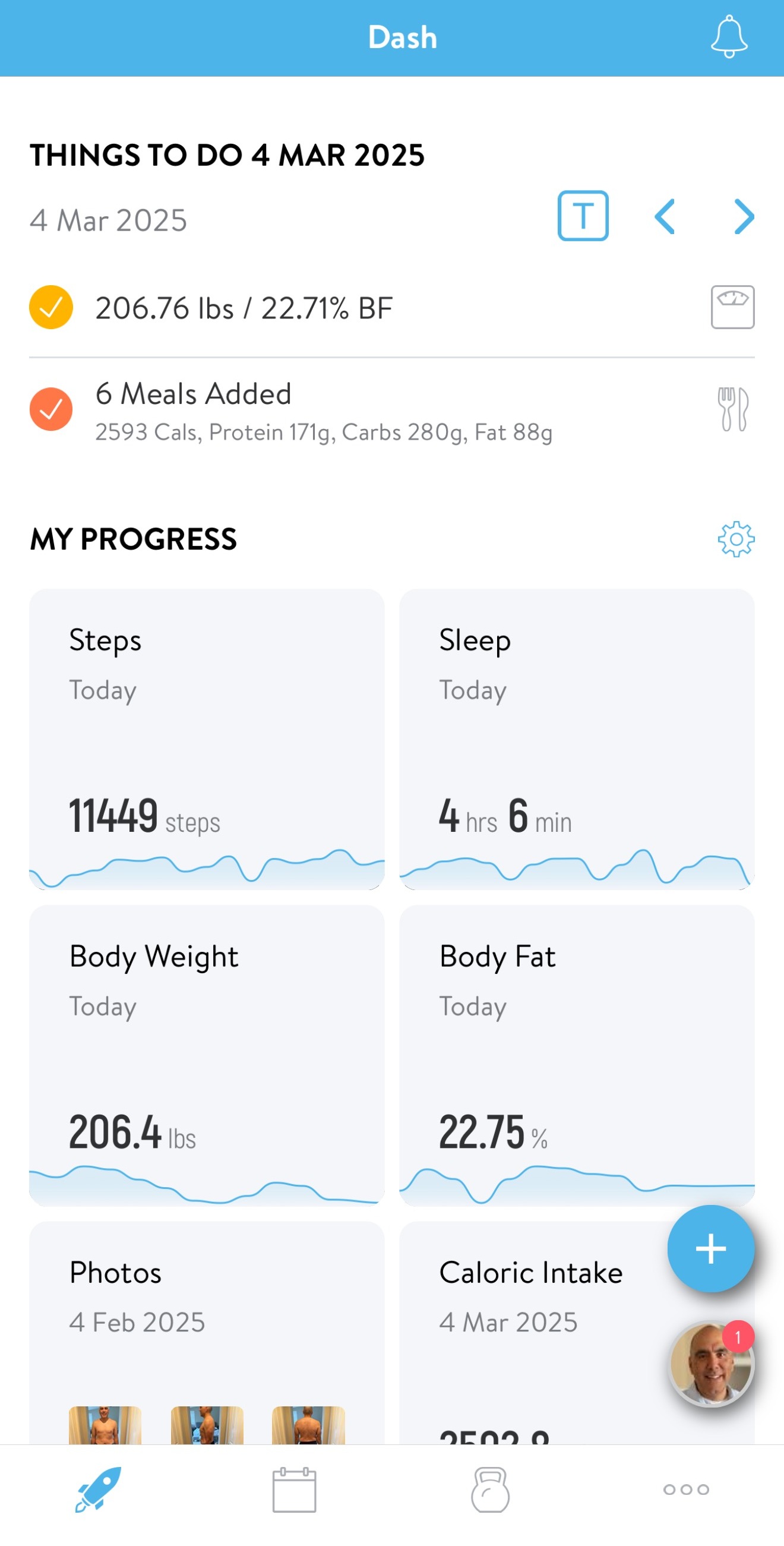This screenshot has height=1546, width=784.
Task: Open the more options tab
Action: 685,1490
